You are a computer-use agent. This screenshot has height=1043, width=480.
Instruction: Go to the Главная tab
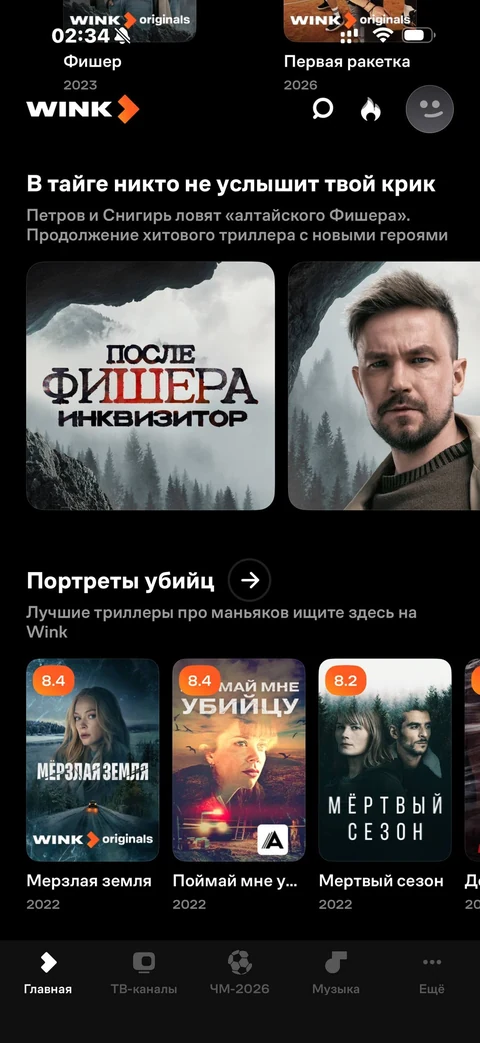[48, 973]
